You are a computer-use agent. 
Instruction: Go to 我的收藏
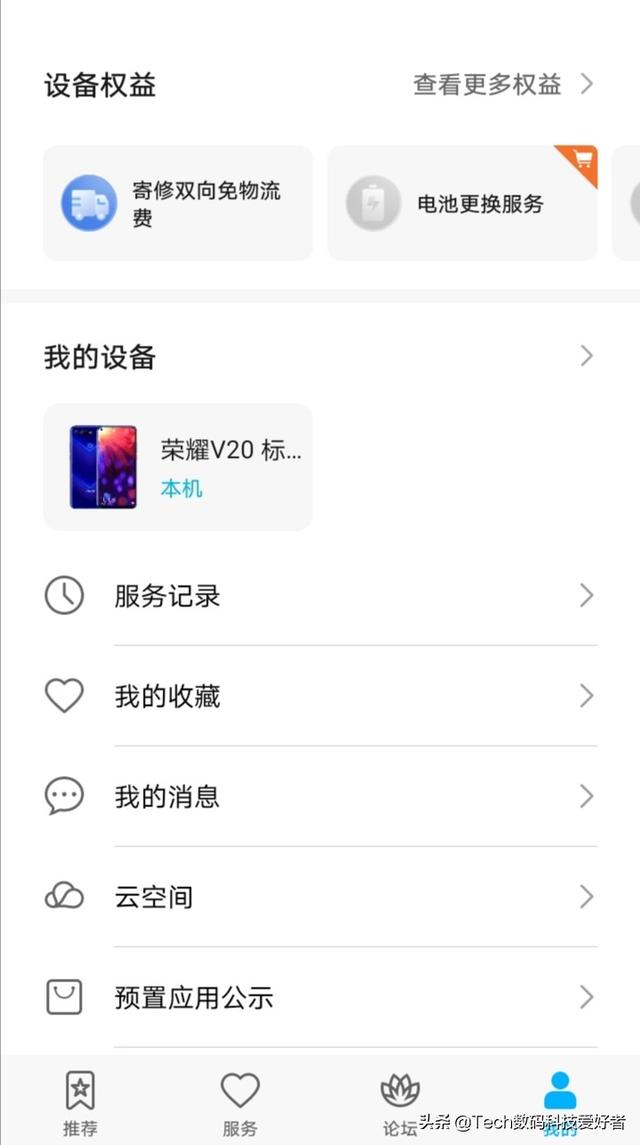pos(320,696)
